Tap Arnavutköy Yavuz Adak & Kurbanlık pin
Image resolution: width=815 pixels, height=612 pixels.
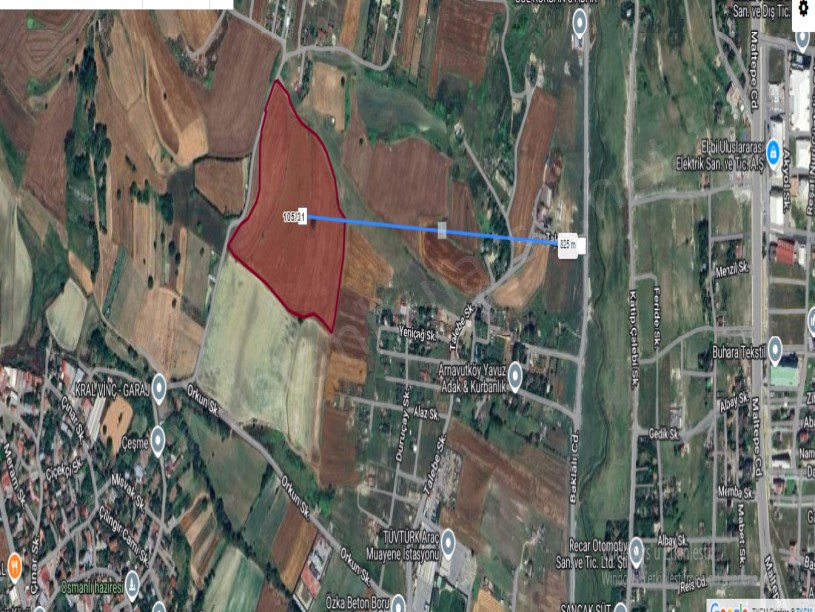pyautogui.click(x=515, y=377)
